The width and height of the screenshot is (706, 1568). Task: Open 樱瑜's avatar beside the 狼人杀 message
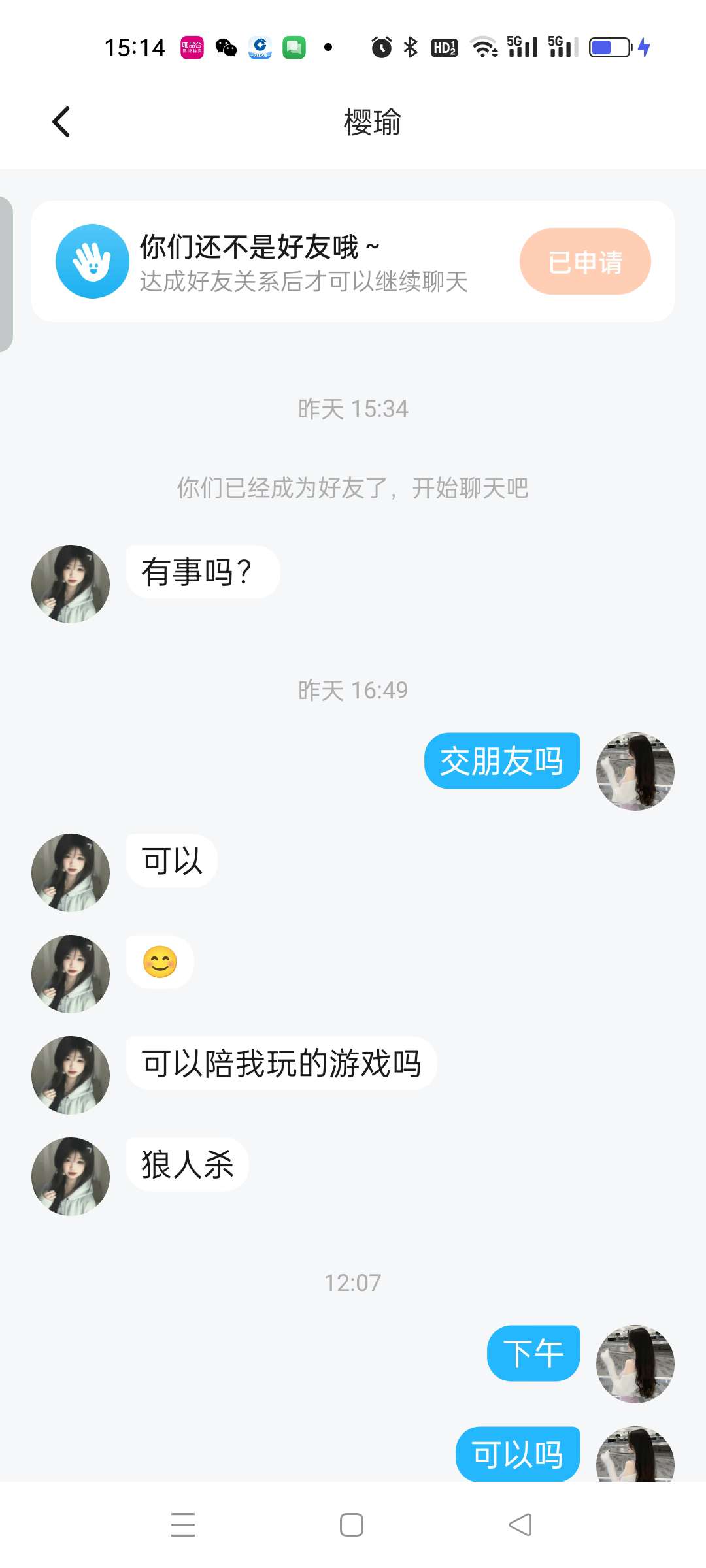coord(71,1176)
